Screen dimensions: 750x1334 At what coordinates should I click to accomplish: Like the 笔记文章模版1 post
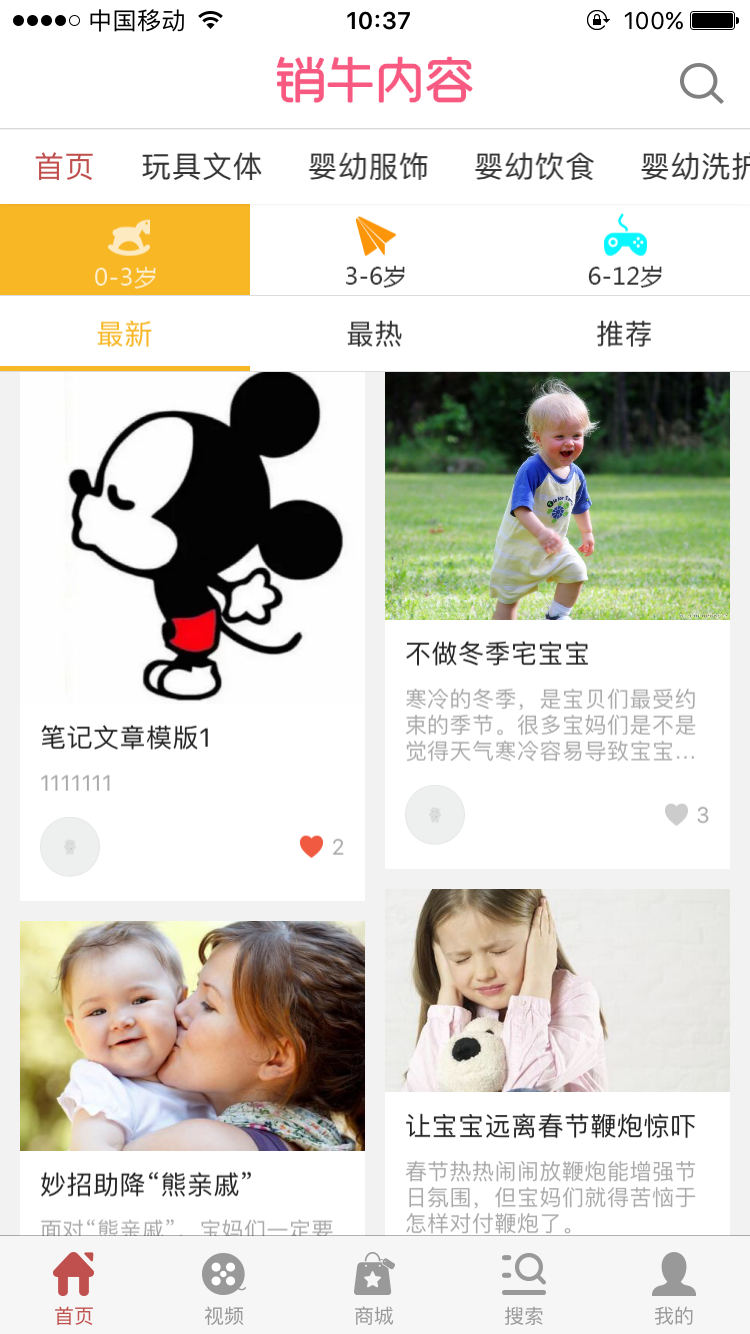click(312, 847)
